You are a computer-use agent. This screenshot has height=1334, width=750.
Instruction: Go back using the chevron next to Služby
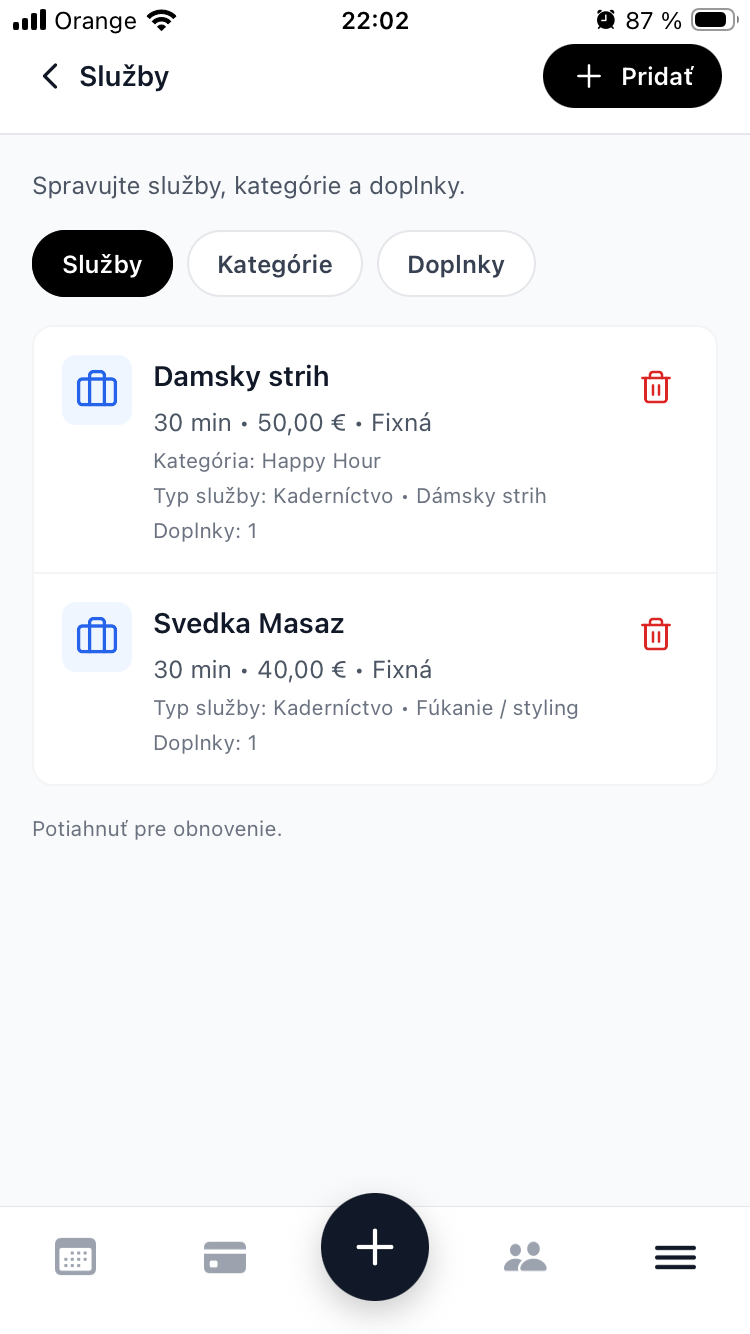tap(49, 76)
